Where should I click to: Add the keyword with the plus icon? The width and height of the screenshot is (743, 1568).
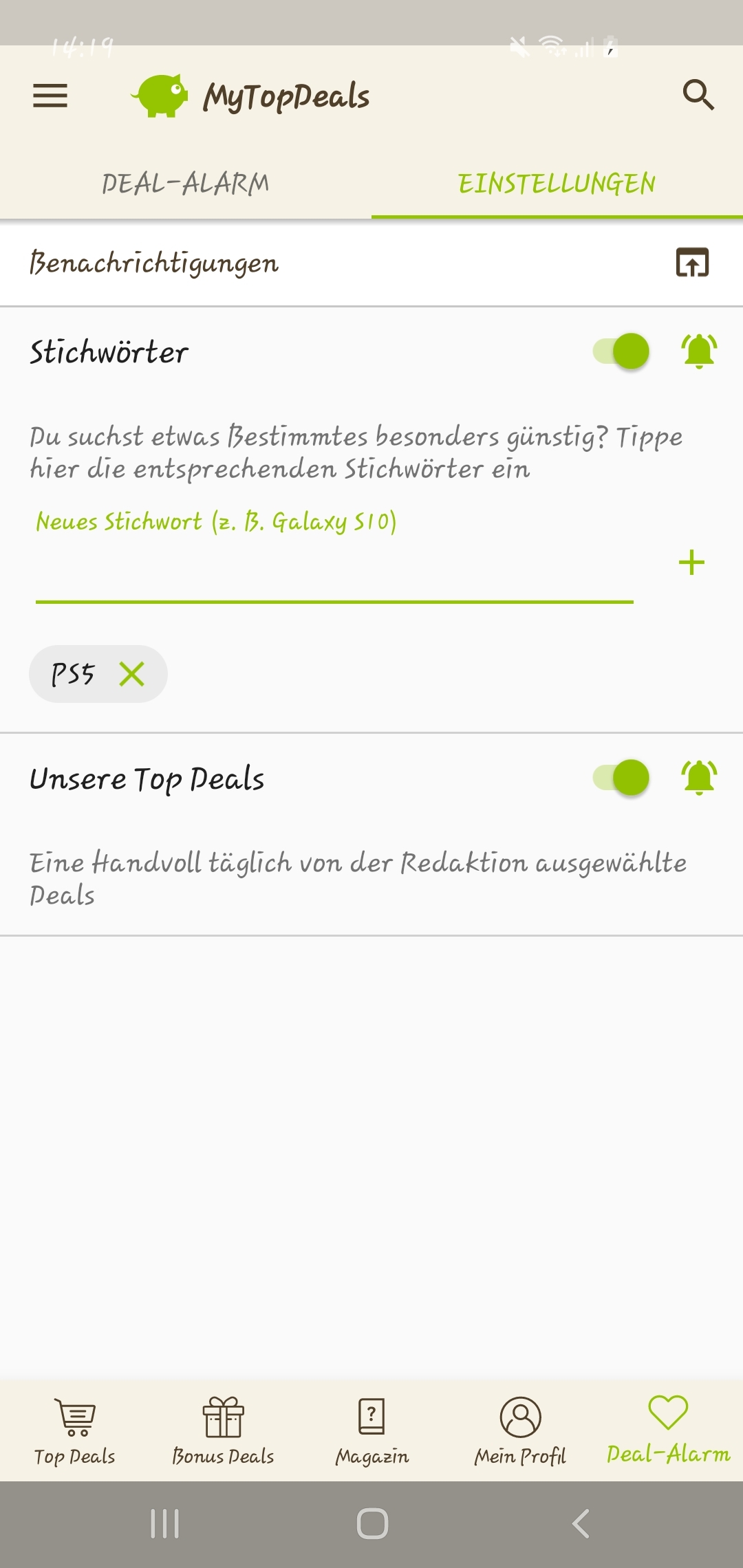point(691,563)
